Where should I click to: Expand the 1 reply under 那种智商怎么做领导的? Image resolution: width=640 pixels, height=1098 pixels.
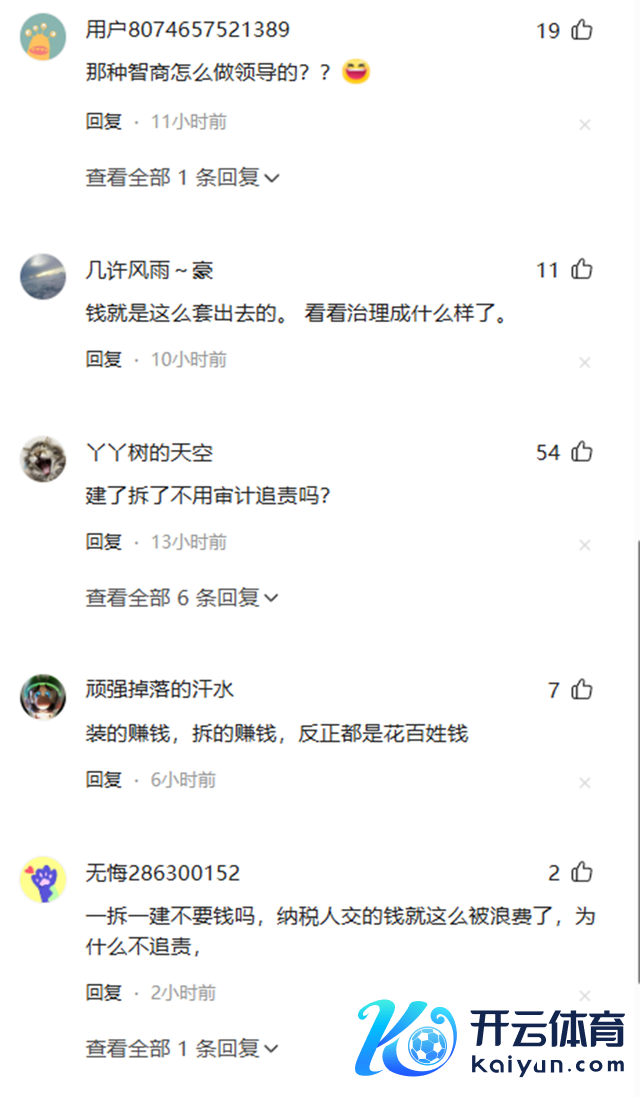click(182, 178)
